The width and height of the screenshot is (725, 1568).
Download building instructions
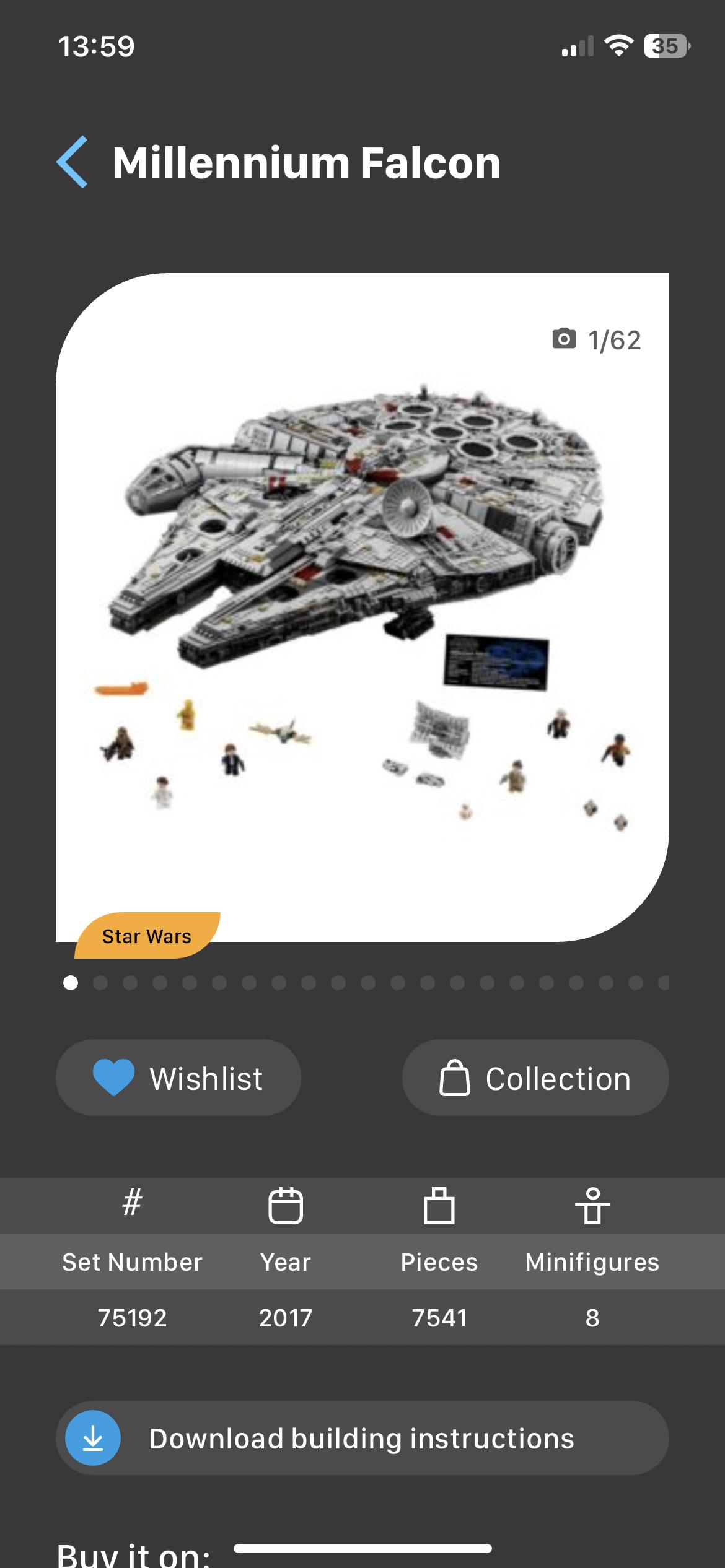pos(362,1438)
